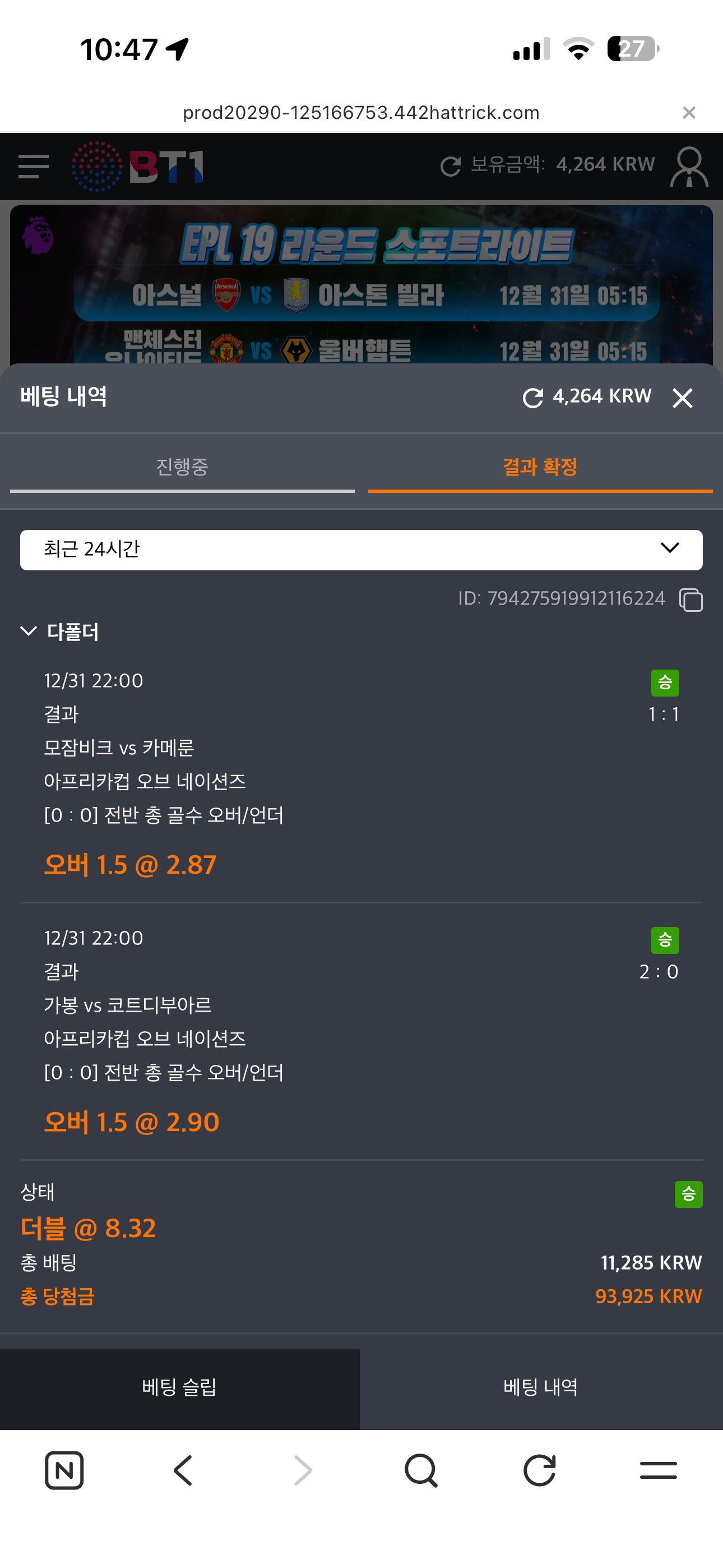Open the hamburger side menu
723x1568 pixels.
point(34,166)
